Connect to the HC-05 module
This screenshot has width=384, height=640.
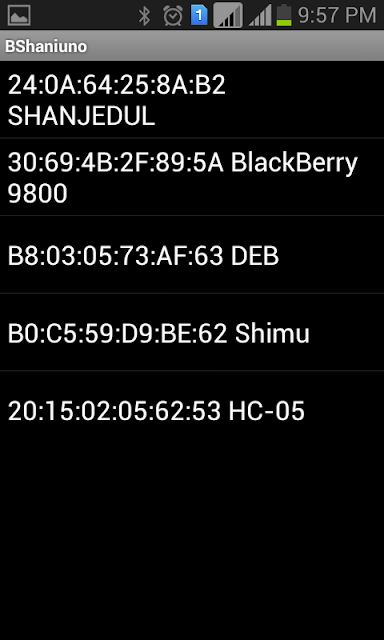[x=192, y=409]
